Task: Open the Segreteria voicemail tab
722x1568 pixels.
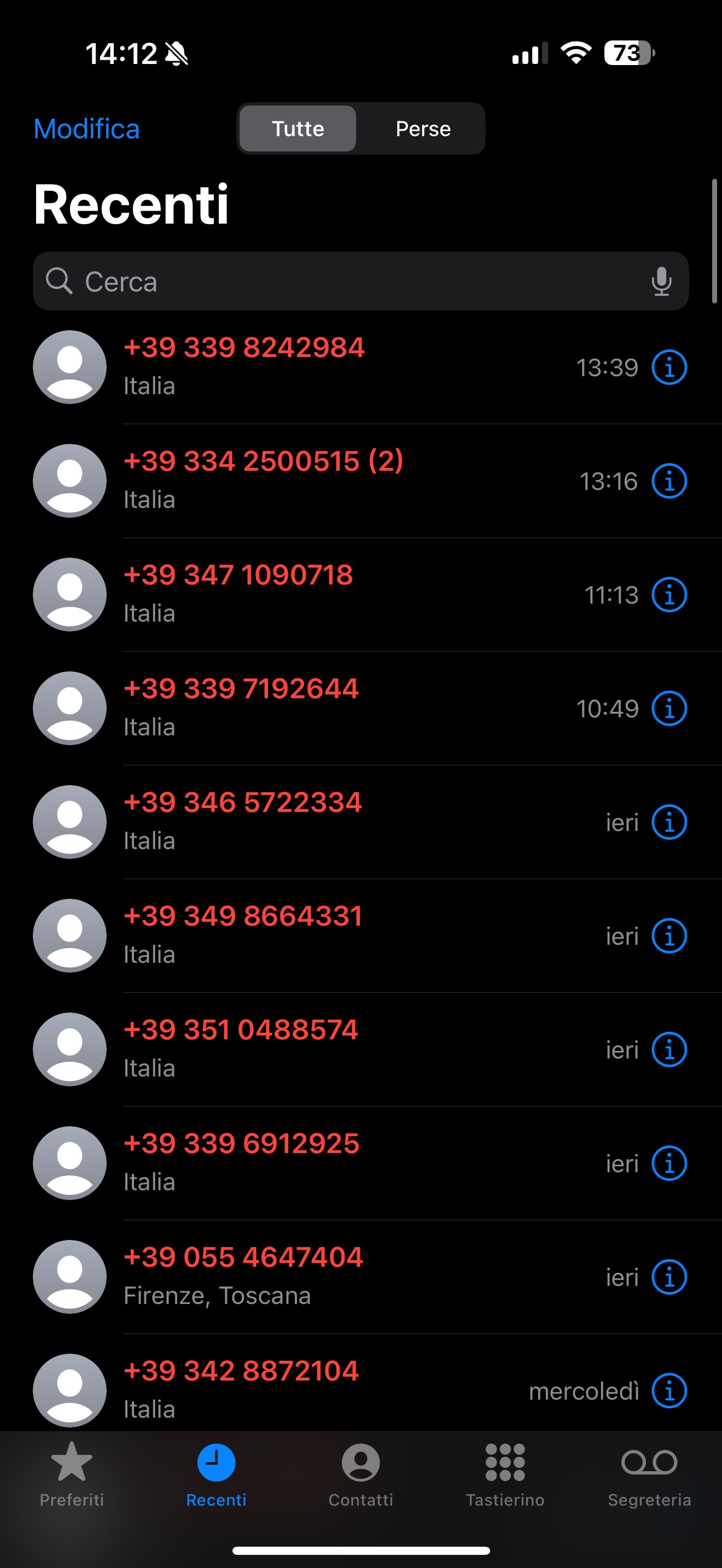Action: click(x=649, y=1473)
